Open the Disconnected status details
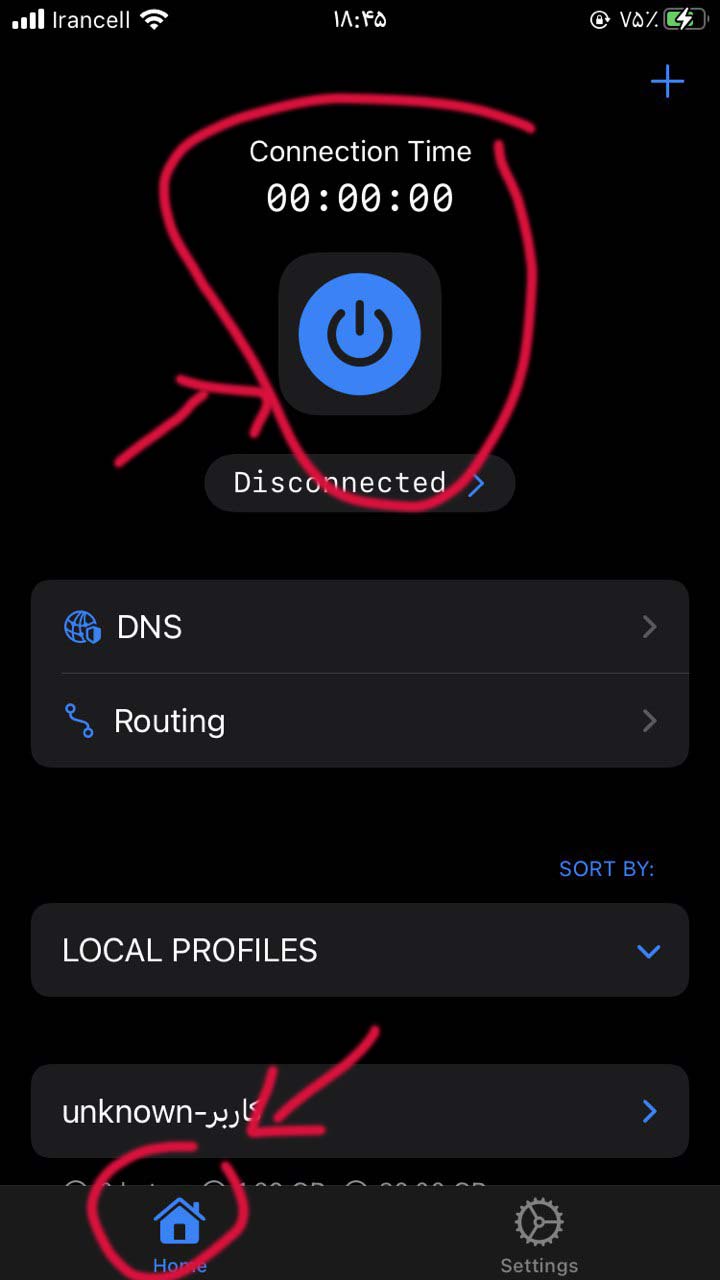Screen dimensions: 720x1280 pyautogui.click(x=360, y=483)
